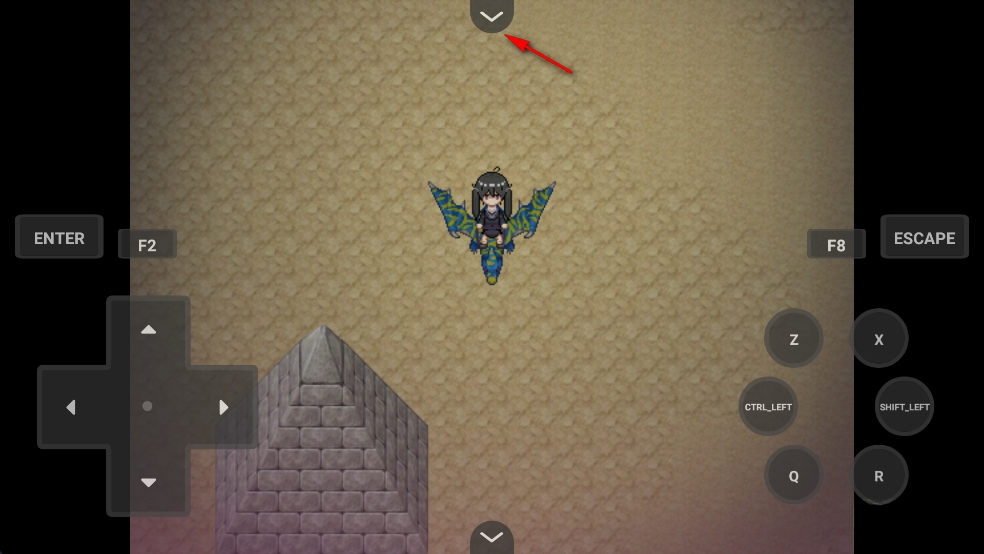
Task: Expand the bottom chevron dropdown
Action: pos(491,537)
